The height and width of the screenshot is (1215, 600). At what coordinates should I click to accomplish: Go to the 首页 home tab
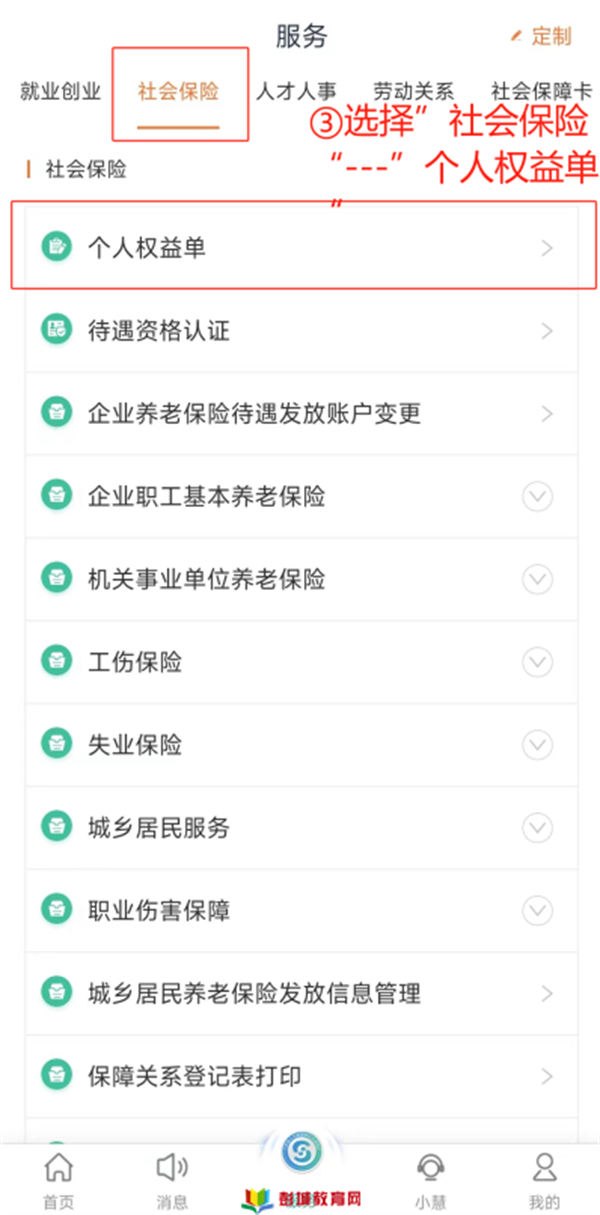point(59,1180)
